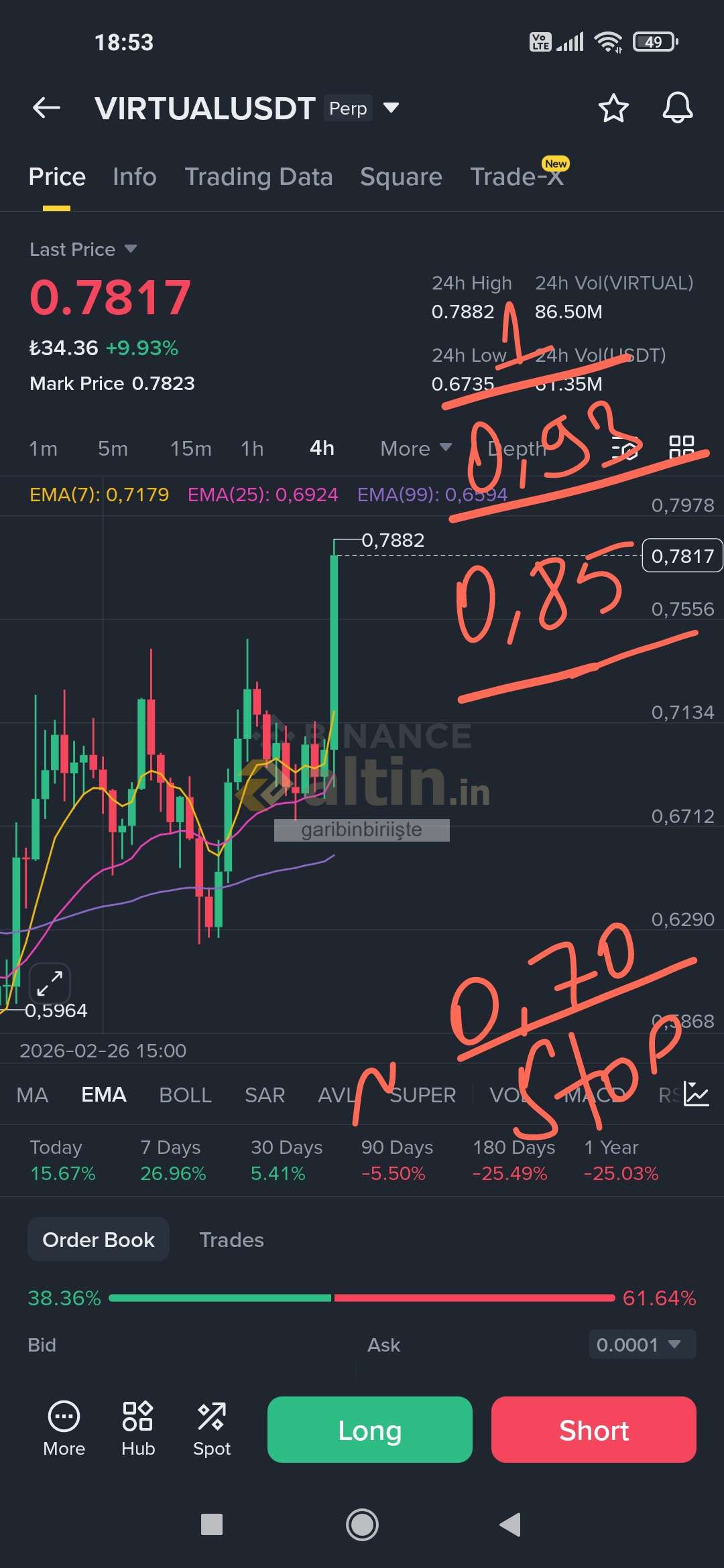724x1568 pixels.
Task: Expand the chart to fullscreen
Action: click(x=50, y=984)
